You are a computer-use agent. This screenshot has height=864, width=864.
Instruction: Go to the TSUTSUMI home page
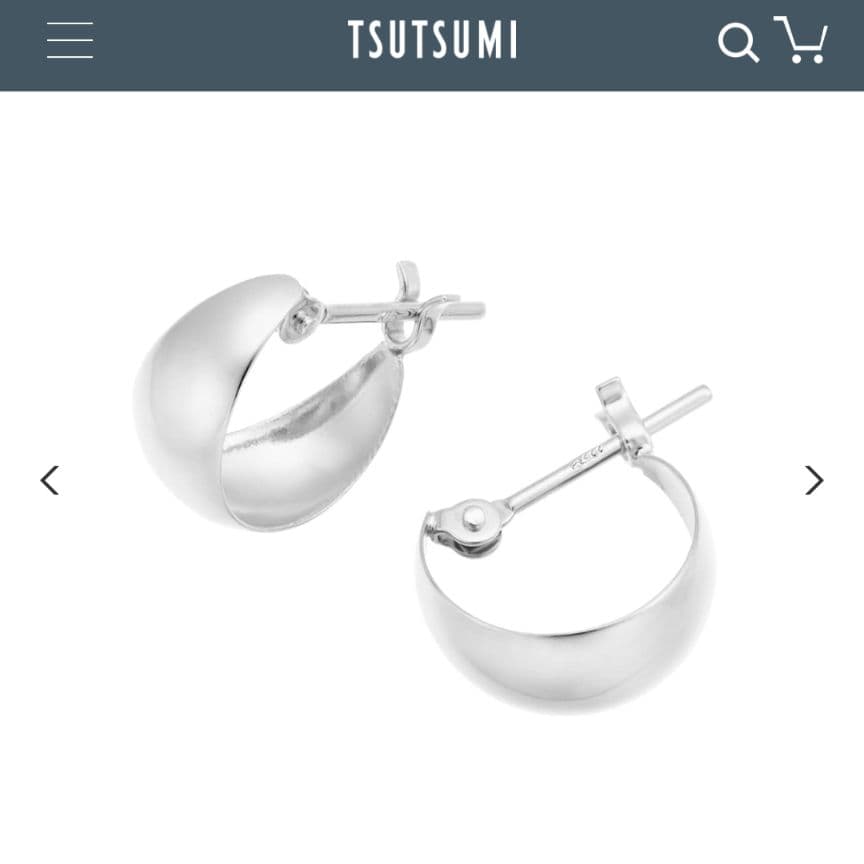pos(432,41)
